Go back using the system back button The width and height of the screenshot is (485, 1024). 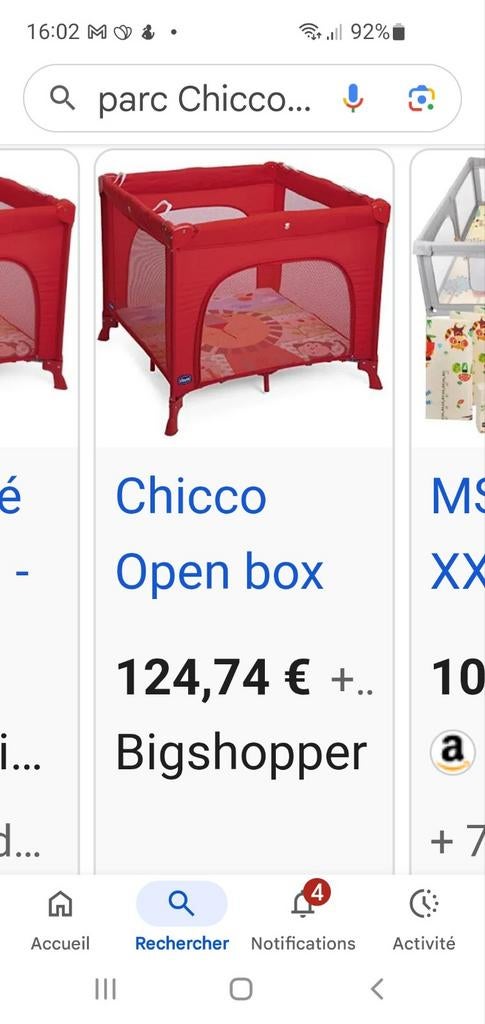point(377,989)
